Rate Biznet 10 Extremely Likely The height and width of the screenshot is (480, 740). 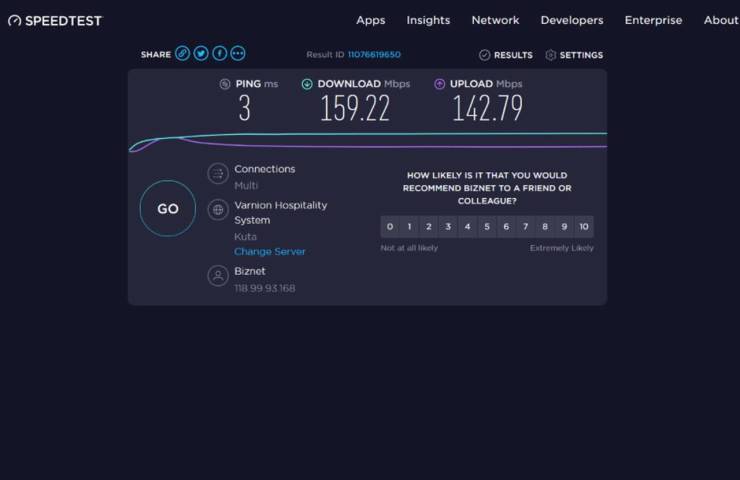point(583,227)
